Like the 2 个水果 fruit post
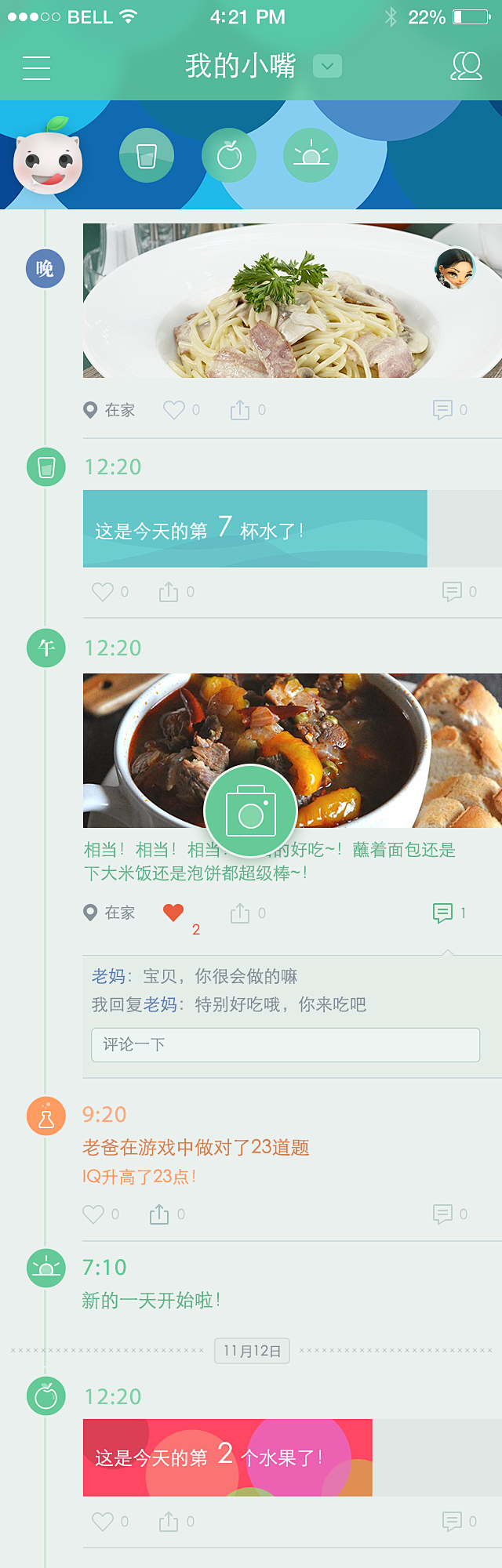 [103, 1522]
